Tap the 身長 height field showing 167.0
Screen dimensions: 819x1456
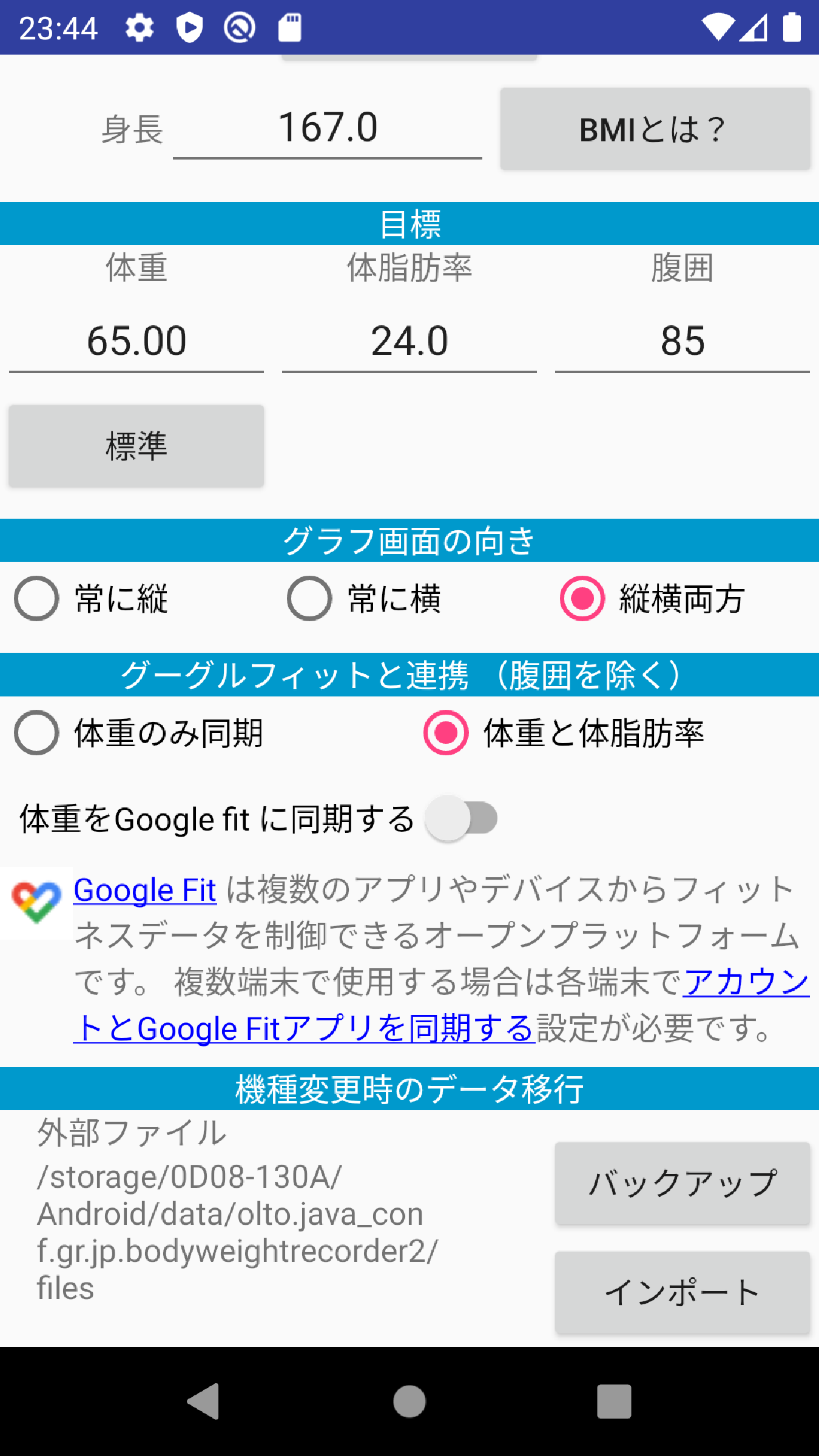[328, 129]
